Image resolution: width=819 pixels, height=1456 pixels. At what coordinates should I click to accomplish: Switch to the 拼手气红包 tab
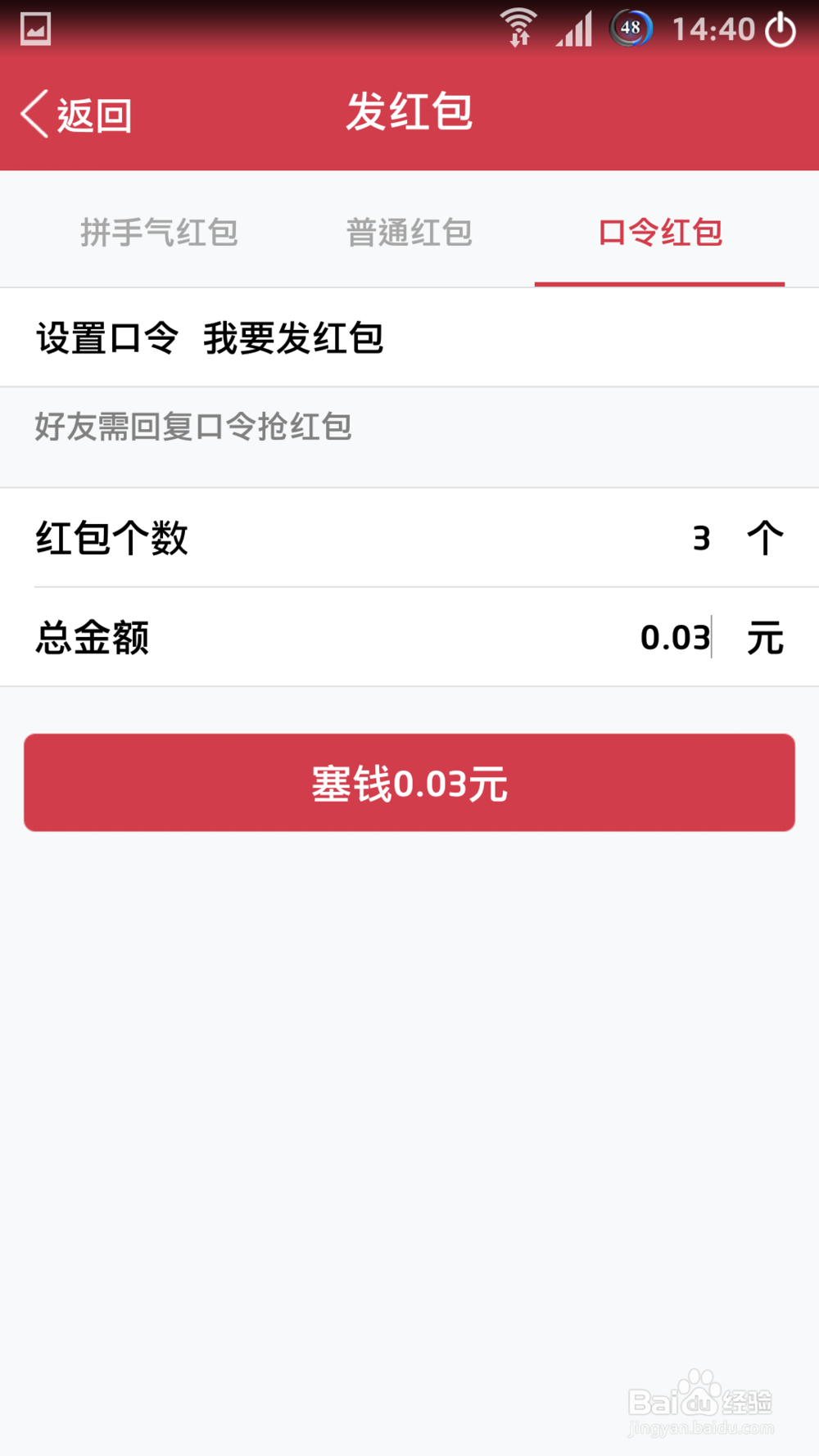[159, 233]
